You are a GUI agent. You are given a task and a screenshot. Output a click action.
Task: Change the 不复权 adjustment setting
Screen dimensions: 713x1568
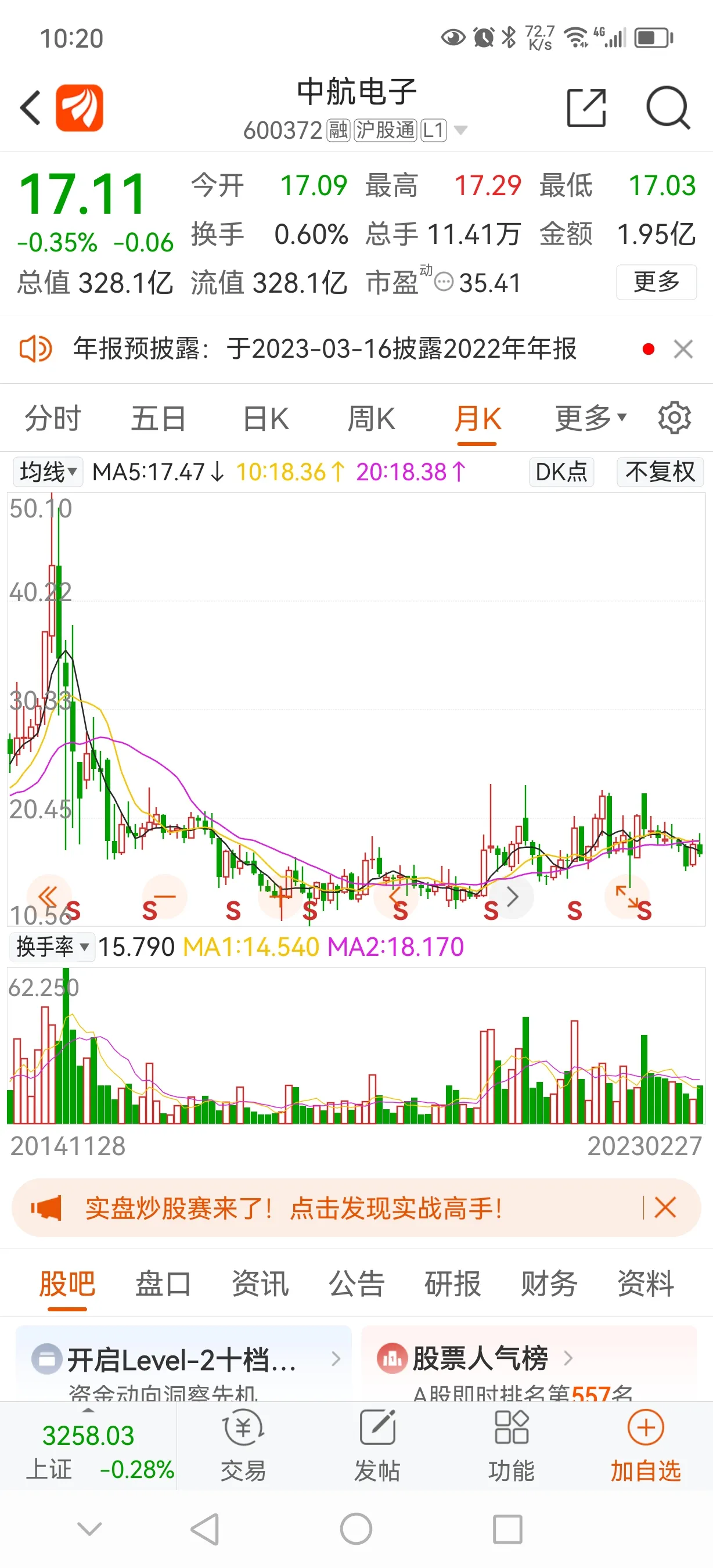tap(660, 472)
